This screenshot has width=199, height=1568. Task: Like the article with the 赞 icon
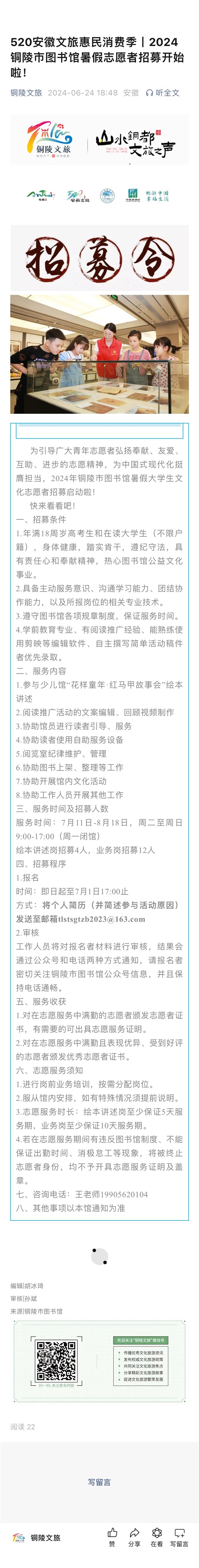(112, 1537)
